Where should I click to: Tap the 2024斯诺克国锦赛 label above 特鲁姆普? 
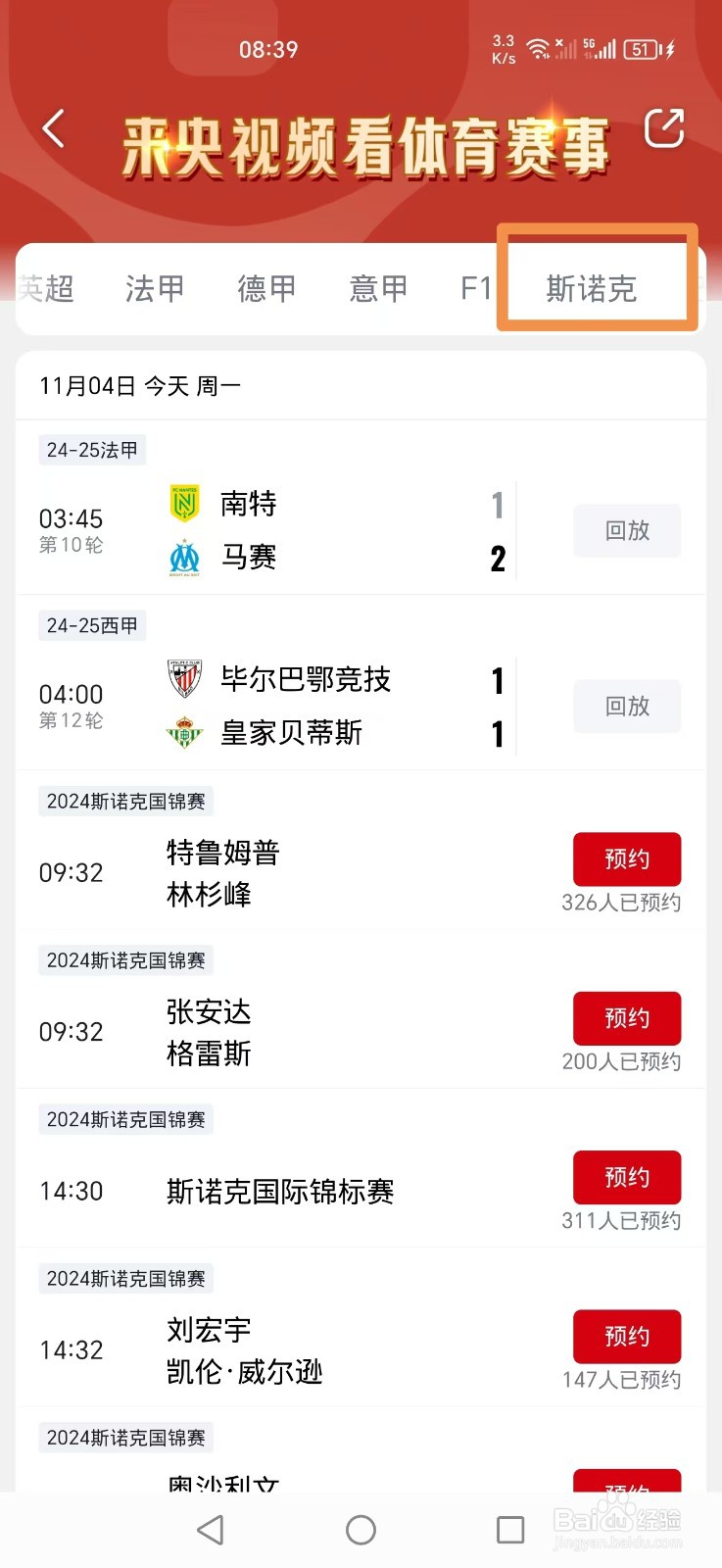[x=124, y=801]
